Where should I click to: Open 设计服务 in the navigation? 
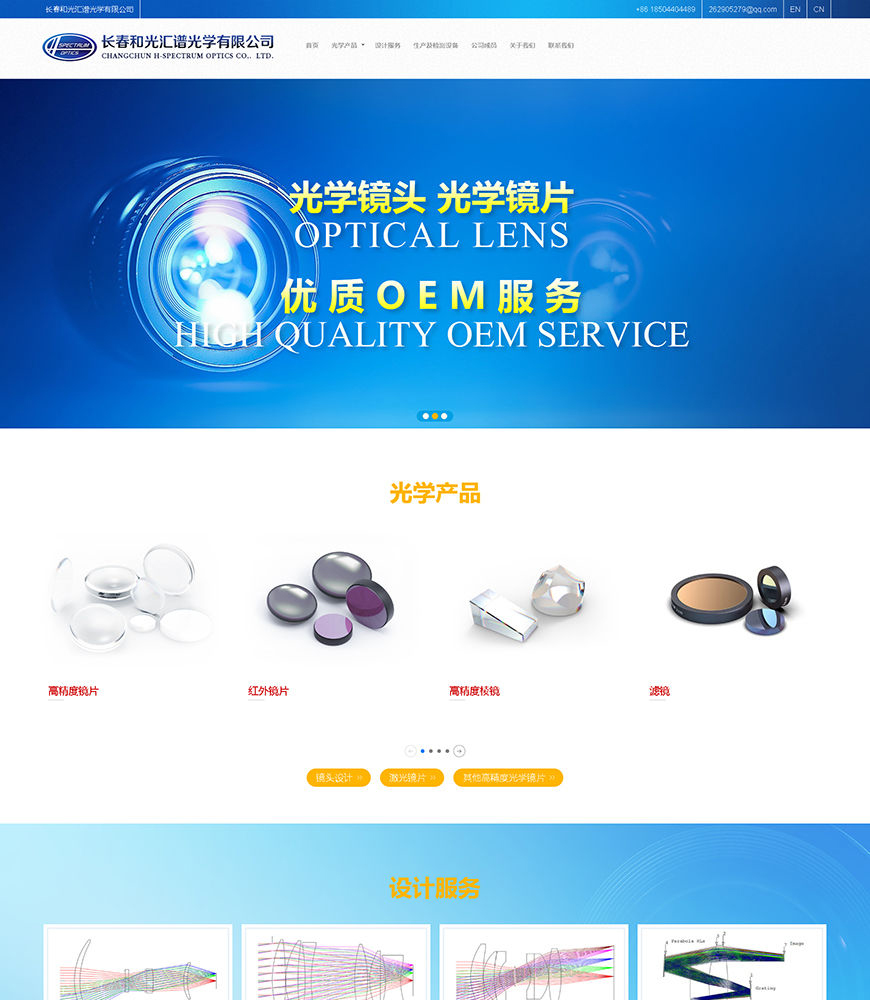pos(388,46)
